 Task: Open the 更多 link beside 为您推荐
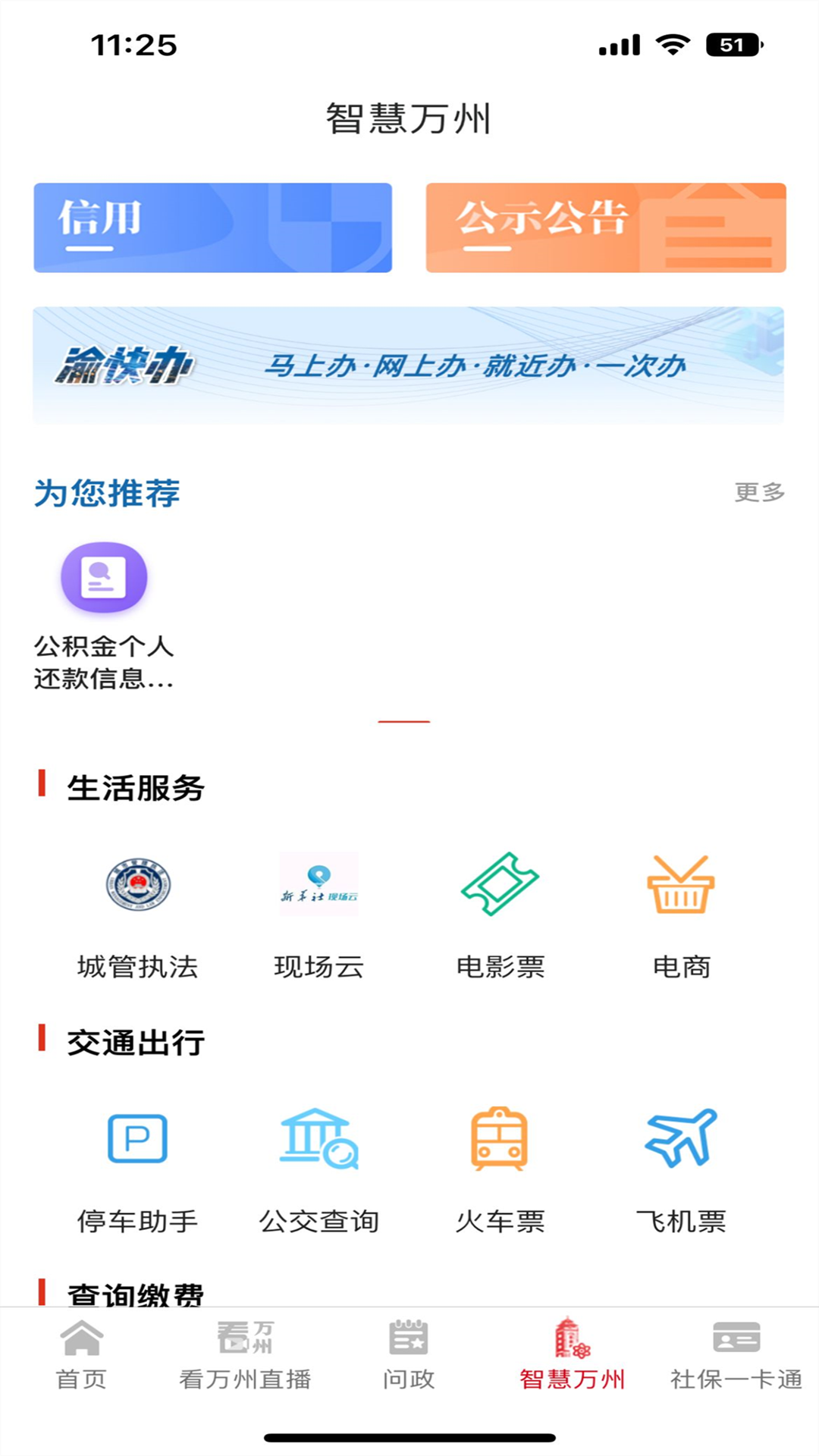tap(760, 491)
